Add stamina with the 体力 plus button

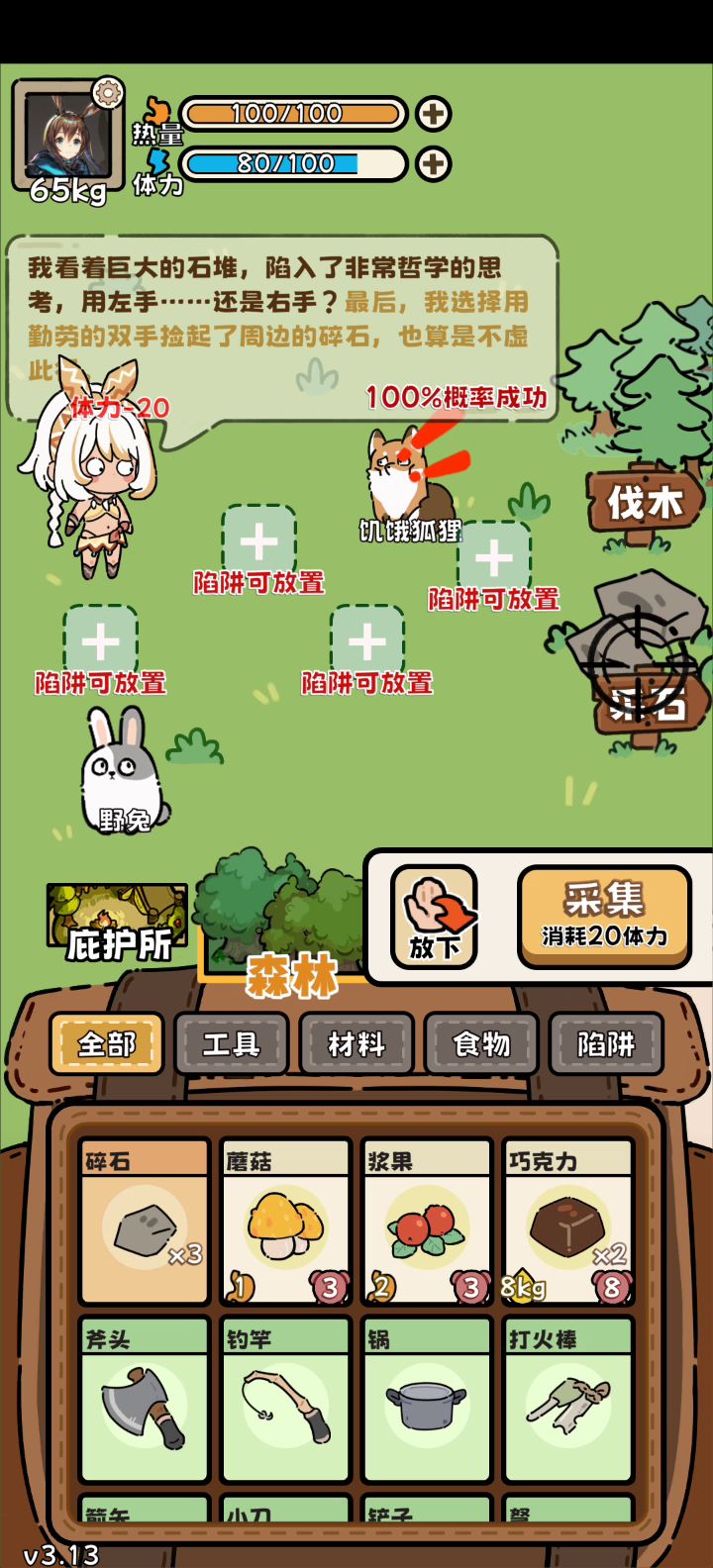(x=433, y=164)
